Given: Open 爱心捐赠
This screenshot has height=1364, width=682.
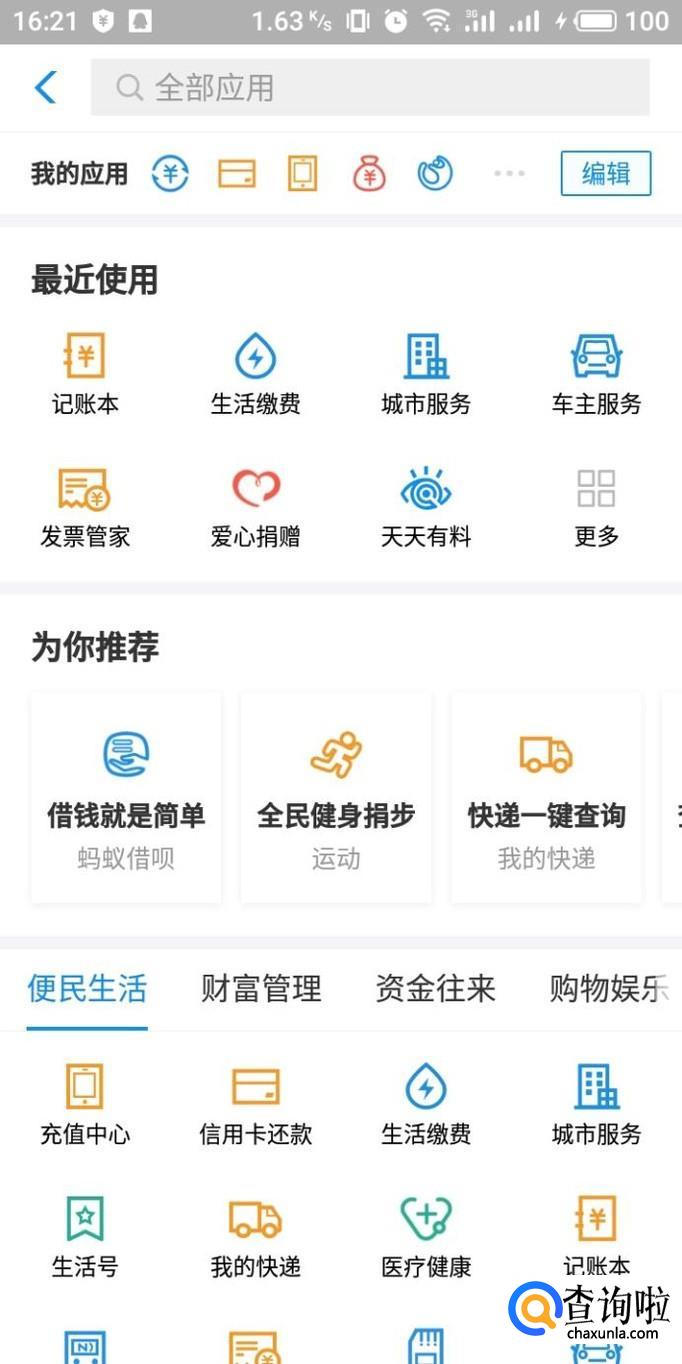Looking at the screenshot, I should [255, 507].
